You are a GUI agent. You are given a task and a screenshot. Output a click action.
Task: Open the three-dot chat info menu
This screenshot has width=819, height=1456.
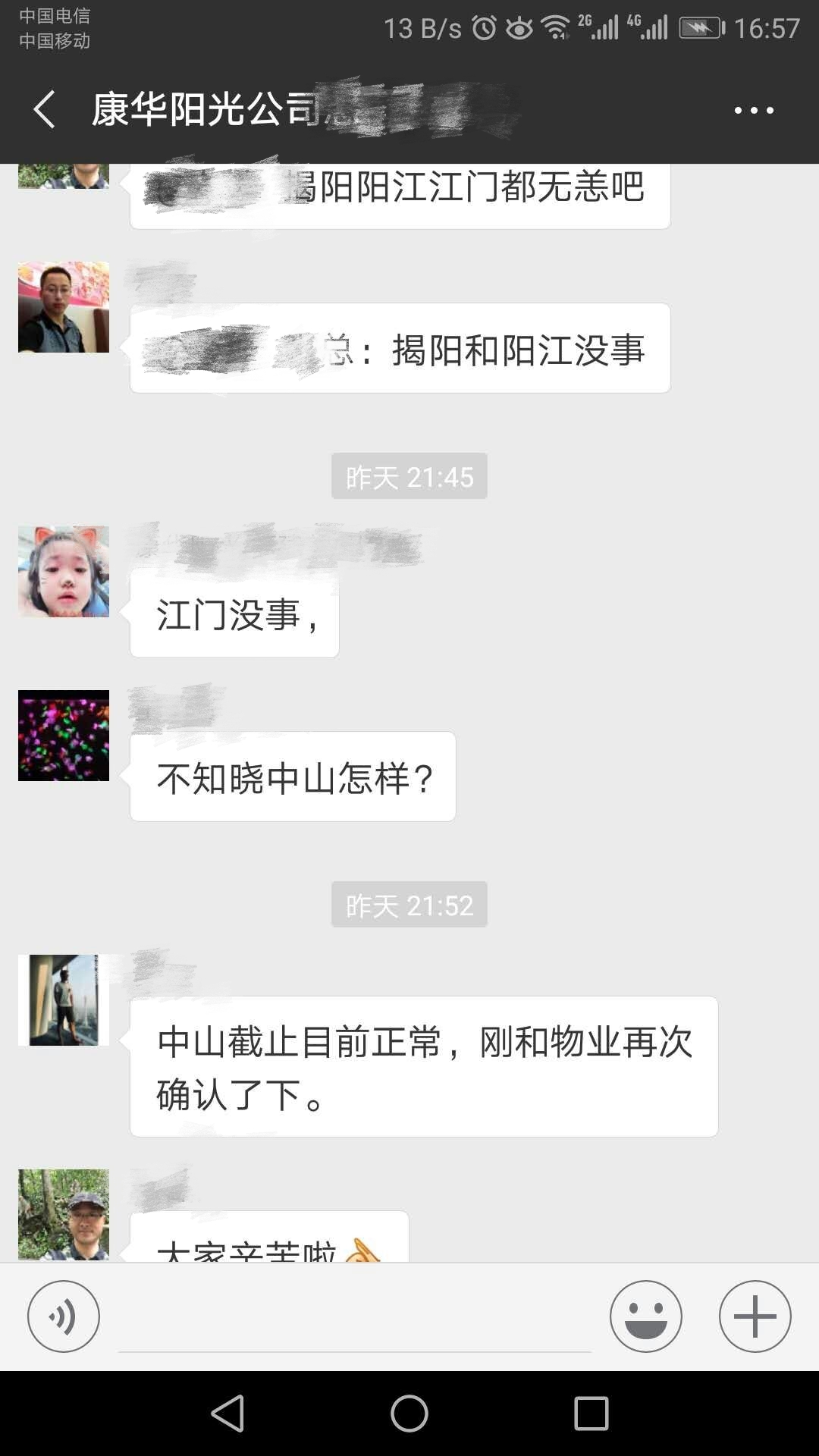coord(754,111)
